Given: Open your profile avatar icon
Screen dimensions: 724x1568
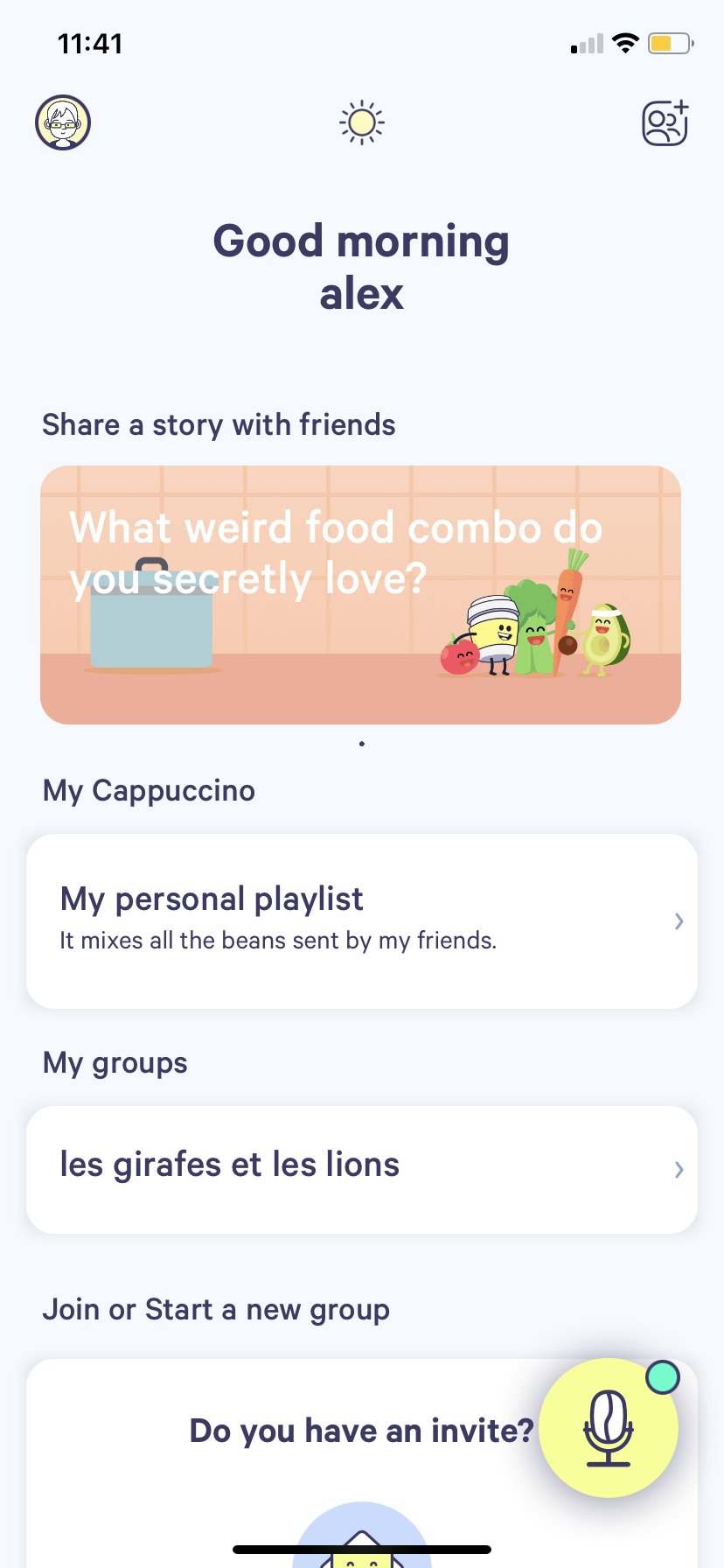Looking at the screenshot, I should (62, 122).
